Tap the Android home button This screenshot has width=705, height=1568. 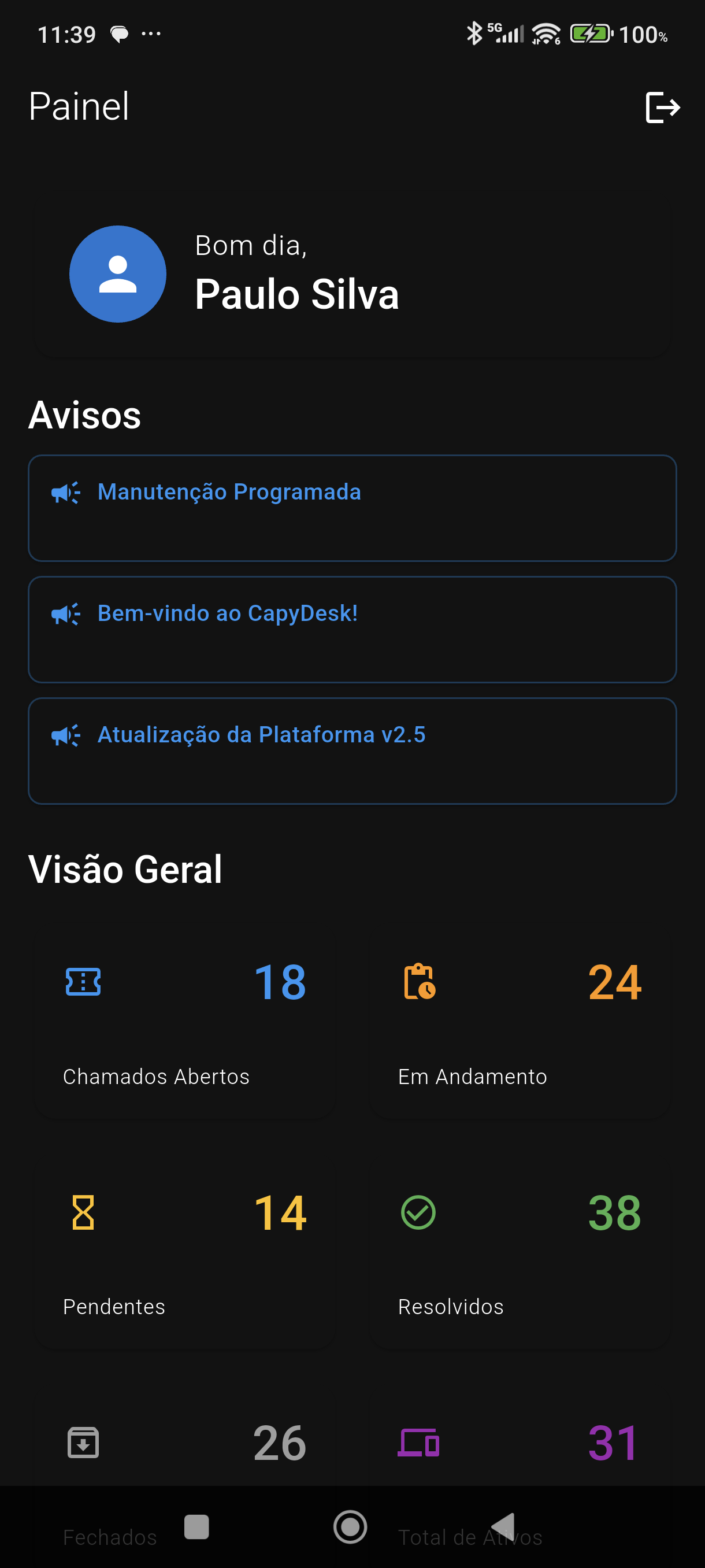[351, 1525]
